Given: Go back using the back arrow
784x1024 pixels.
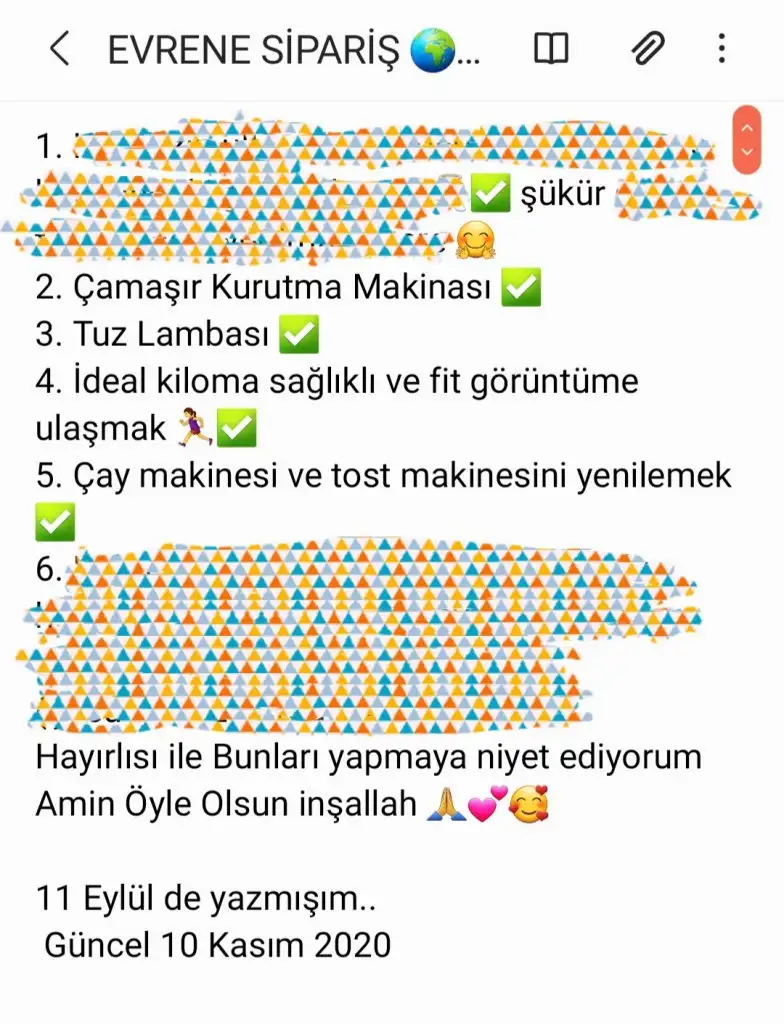Looking at the screenshot, I should (60, 48).
